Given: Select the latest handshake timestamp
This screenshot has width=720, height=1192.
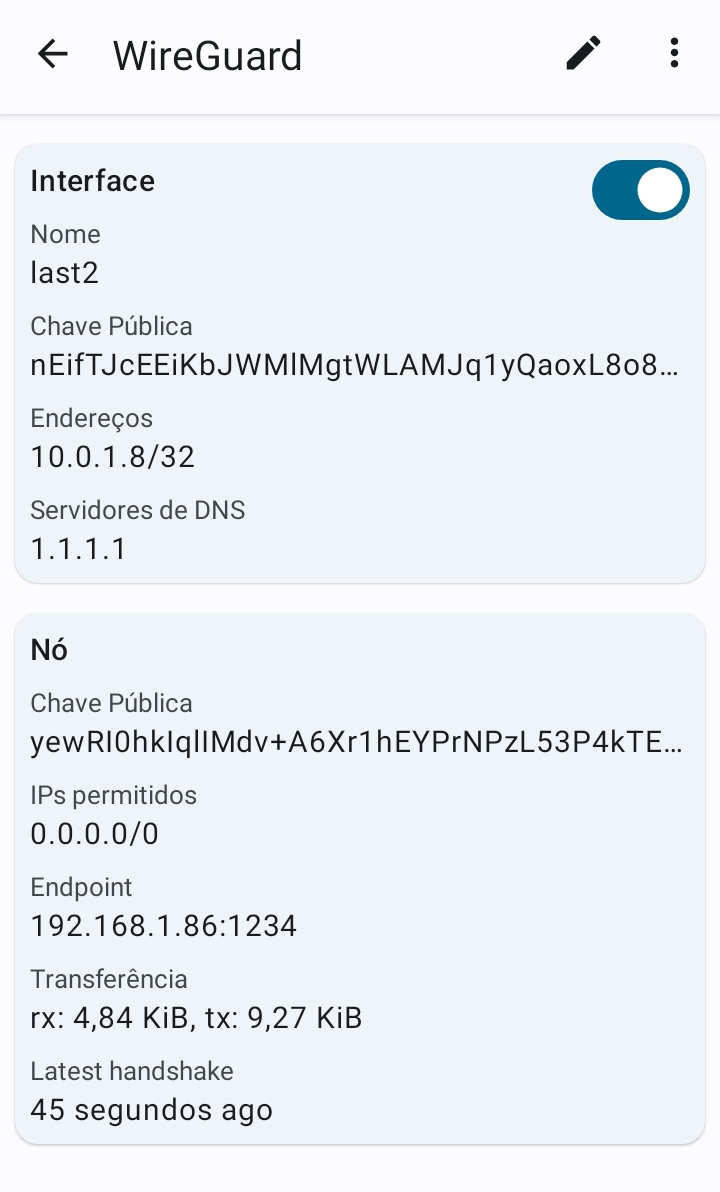Looking at the screenshot, I should tap(151, 1110).
